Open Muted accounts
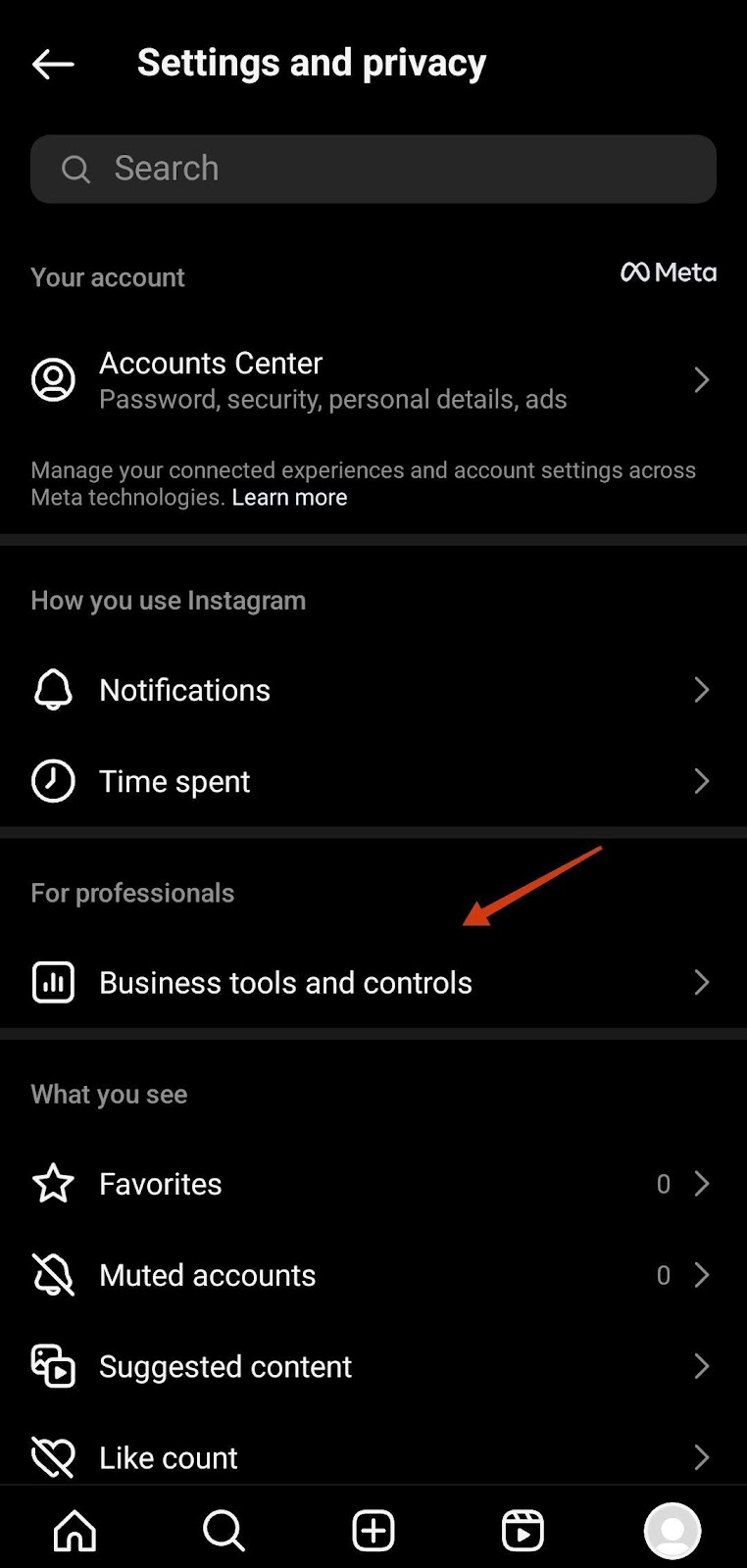The width and height of the screenshot is (747, 1568). (373, 1275)
